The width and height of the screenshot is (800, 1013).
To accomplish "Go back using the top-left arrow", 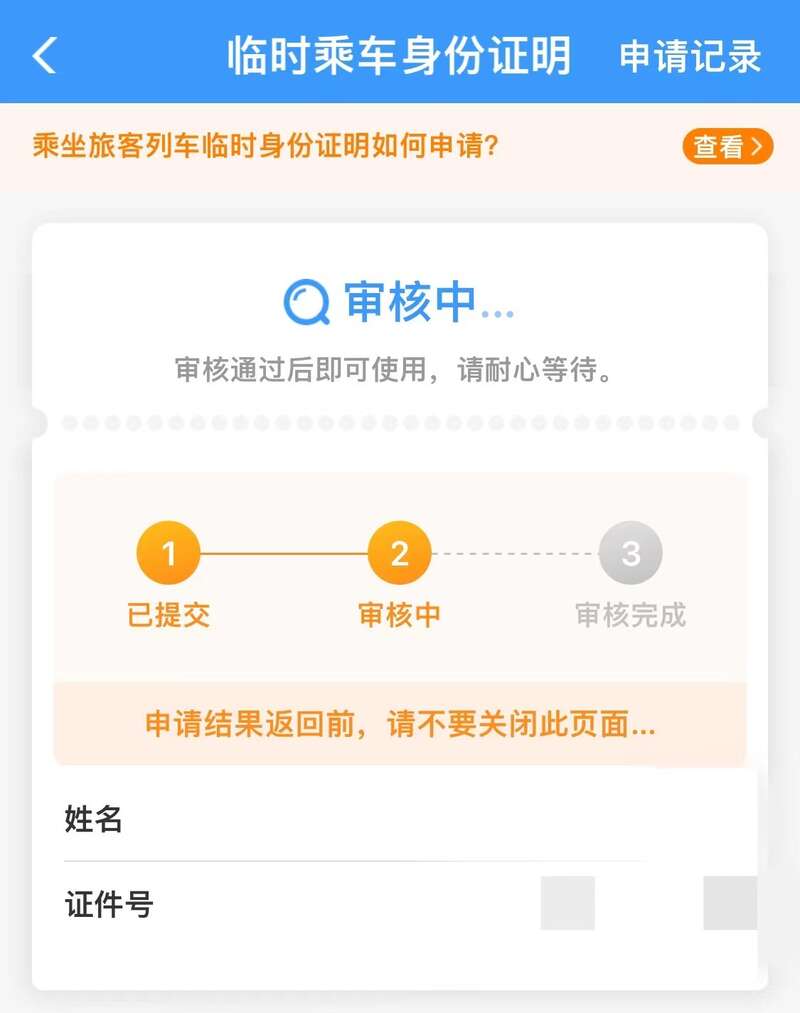I will click(45, 56).
